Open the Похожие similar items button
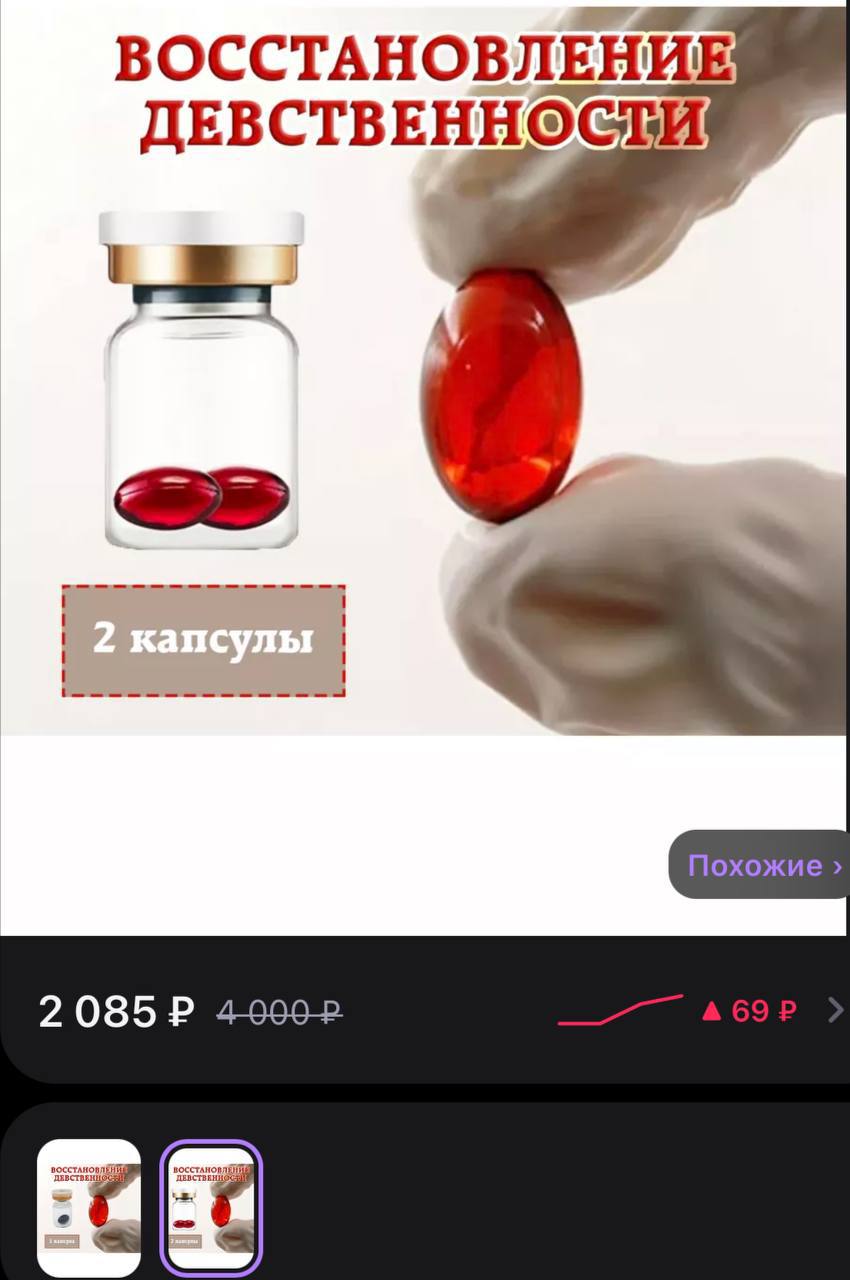Screen dimensions: 850x1280 click(762, 865)
